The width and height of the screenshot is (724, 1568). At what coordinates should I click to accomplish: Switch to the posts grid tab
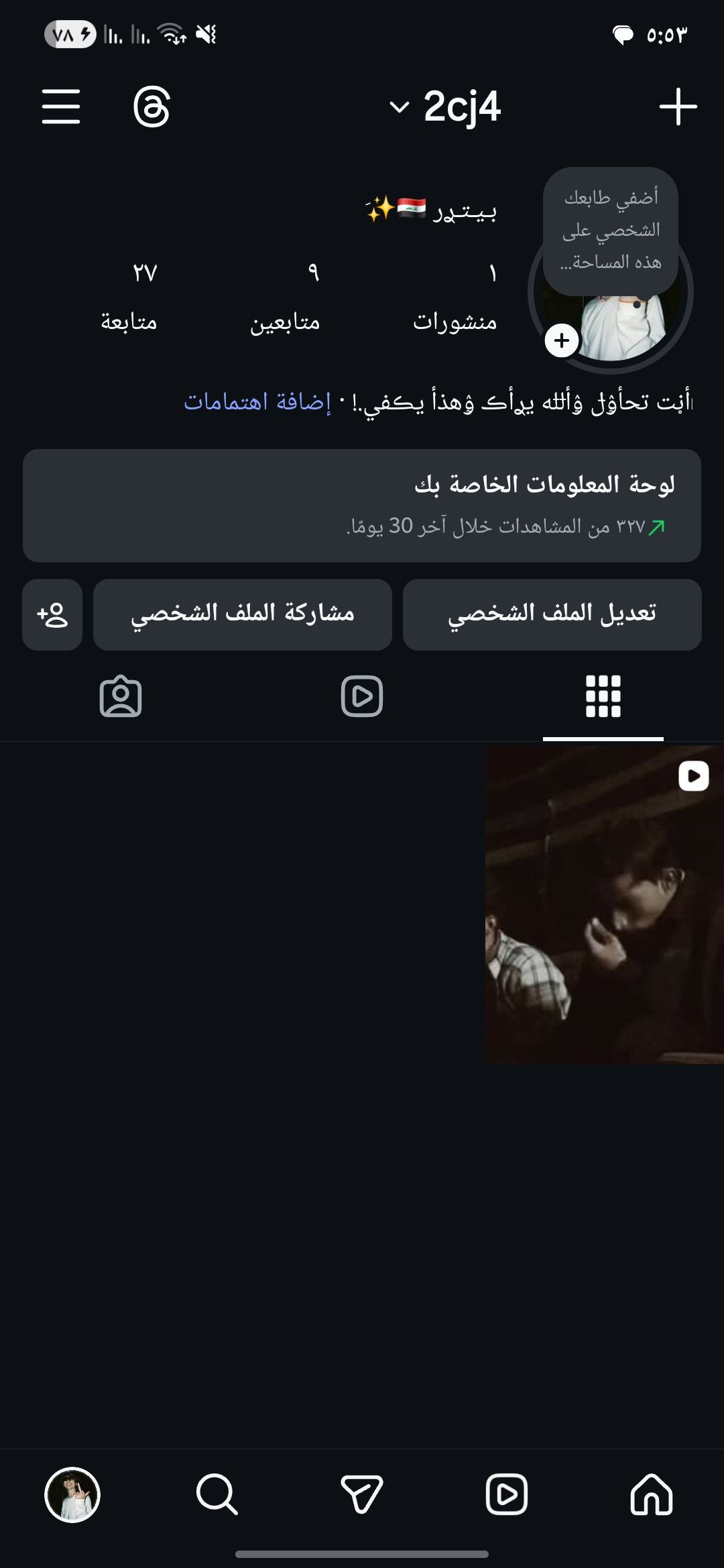coord(603,697)
